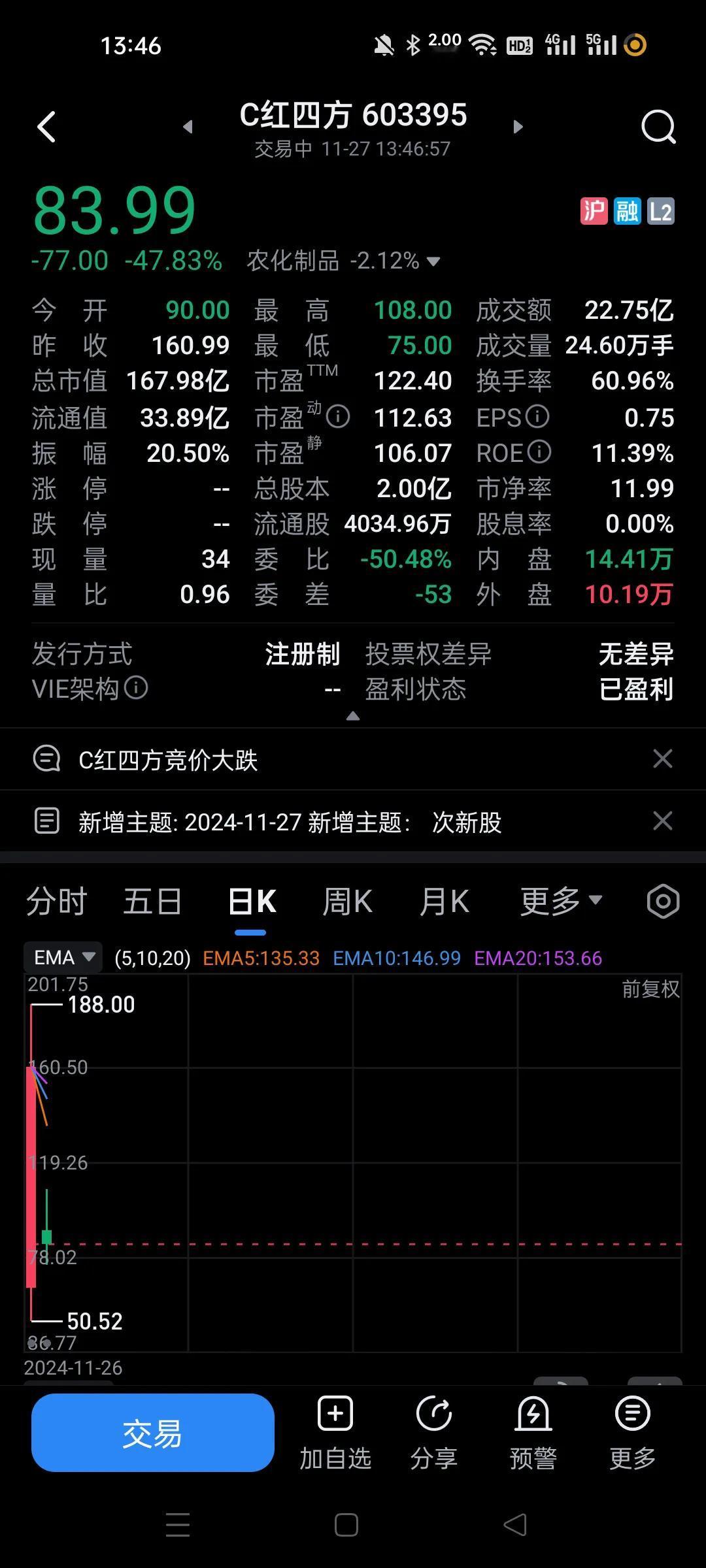Select the 月K chart tab
The width and height of the screenshot is (706, 1568).
tap(444, 902)
